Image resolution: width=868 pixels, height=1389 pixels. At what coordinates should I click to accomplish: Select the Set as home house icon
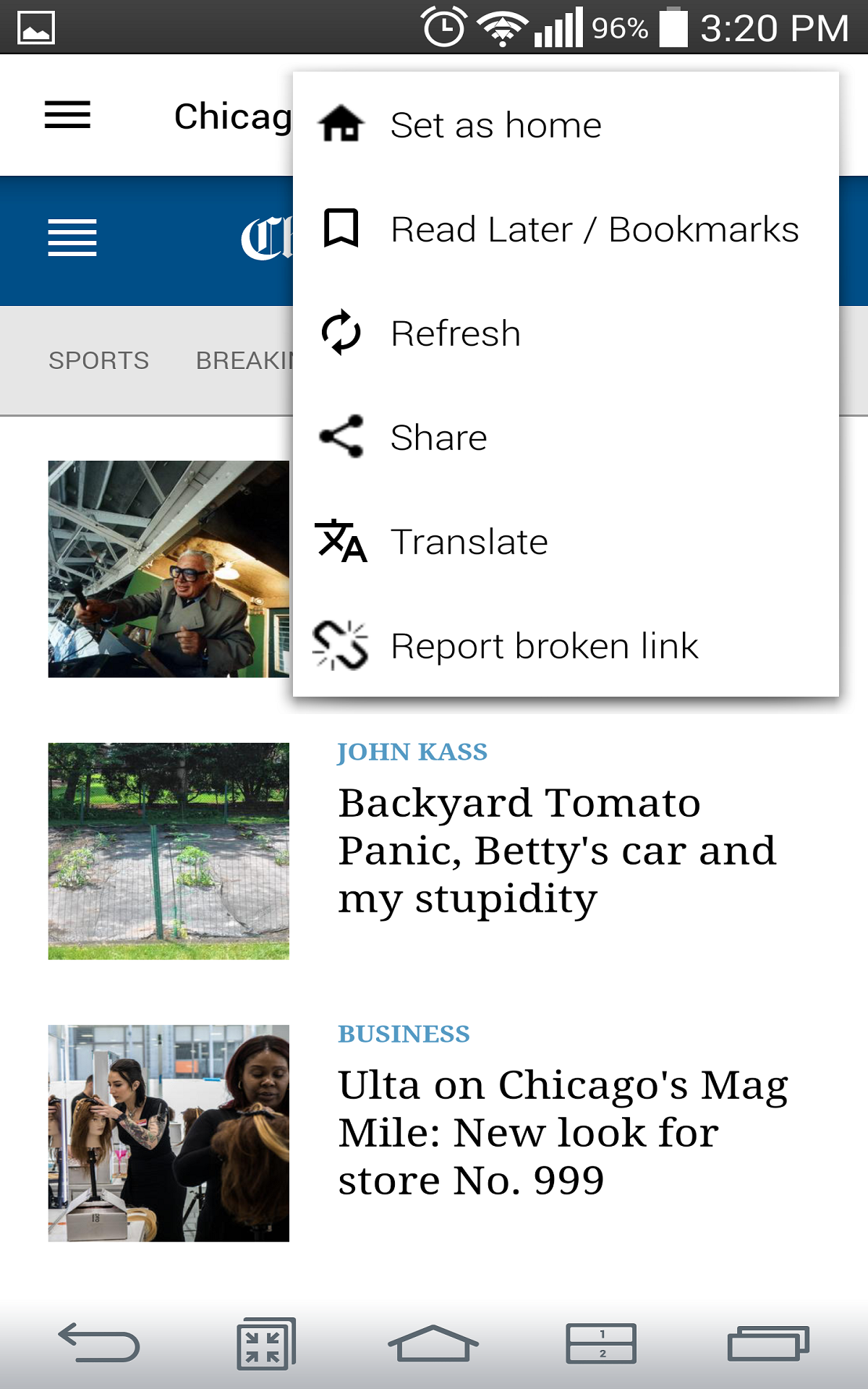pos(342,124)
